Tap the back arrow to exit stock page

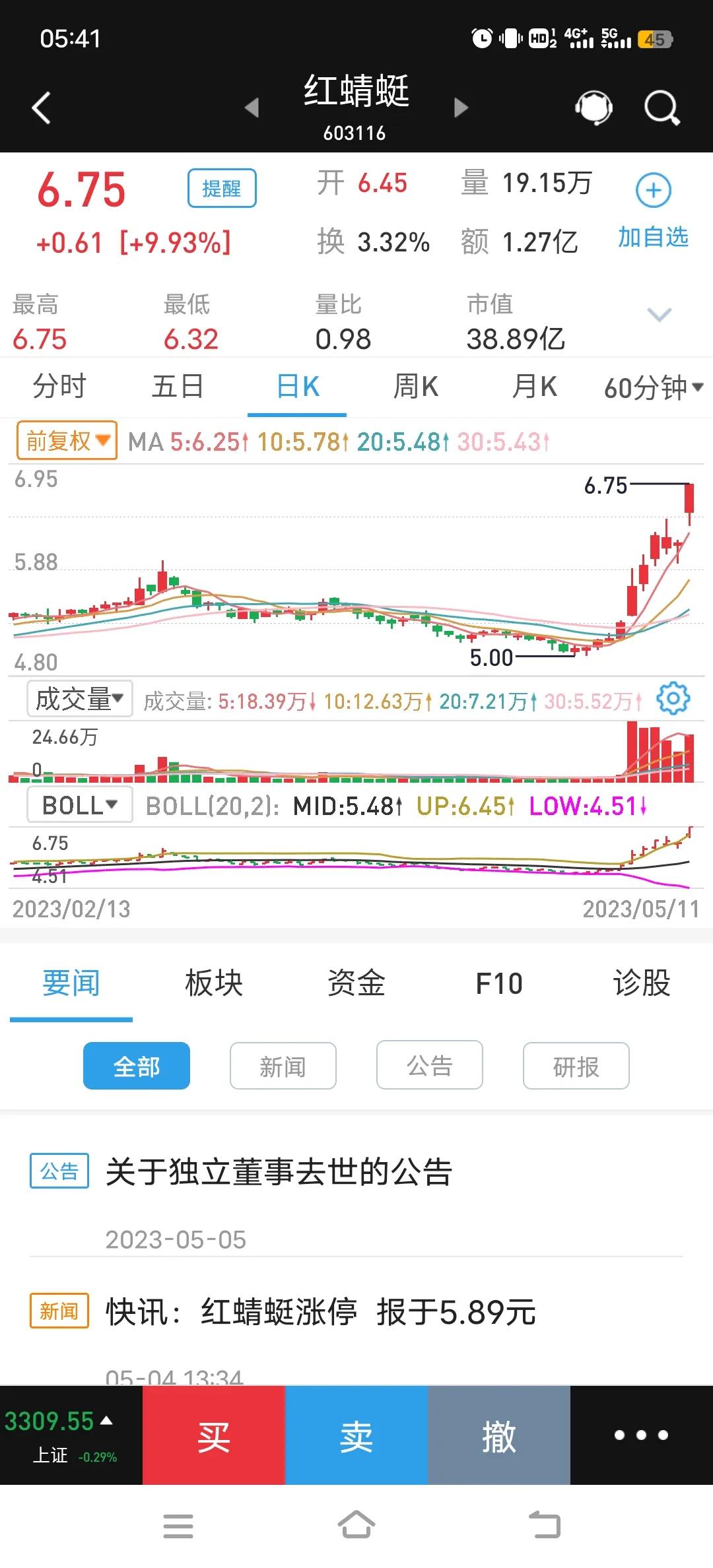pos(42,108)
